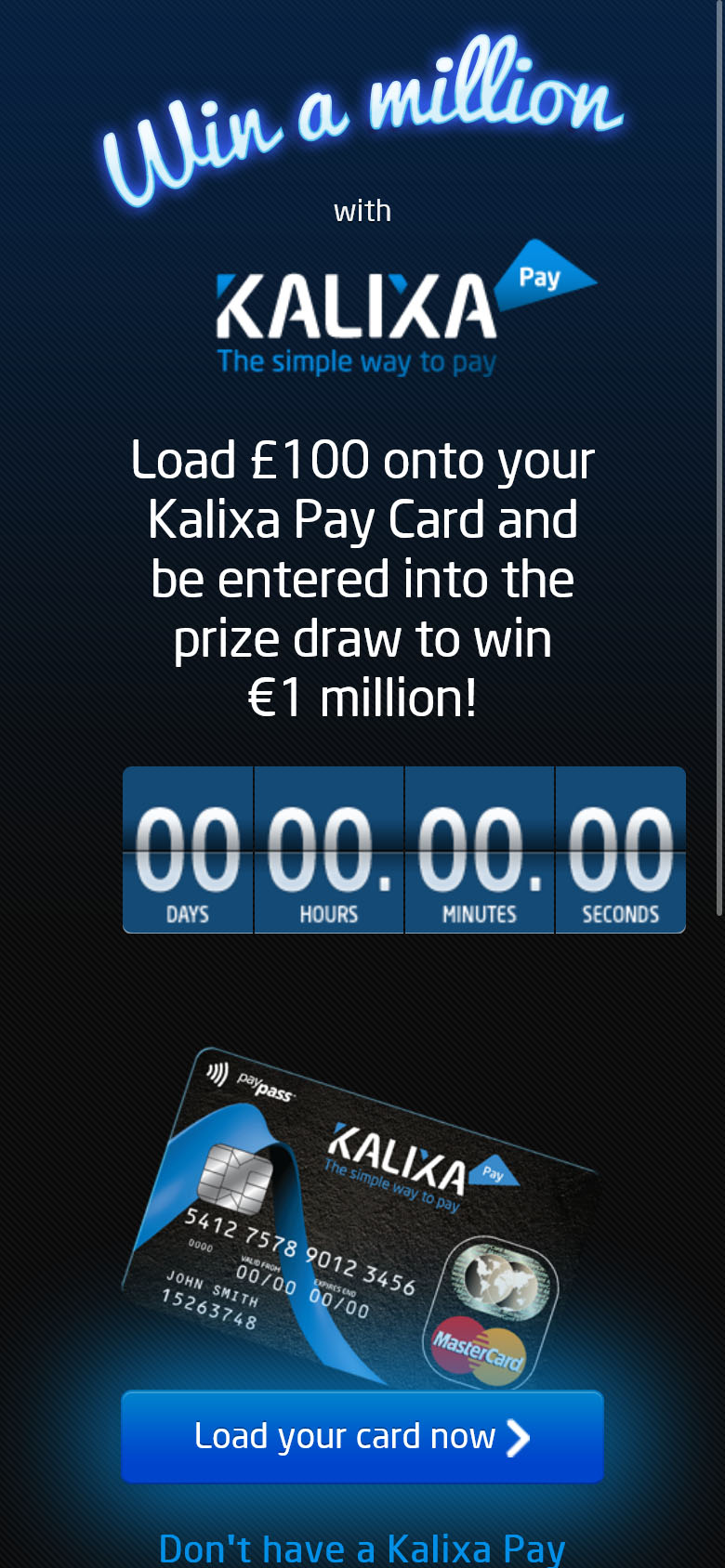Tap the Load your card now button
Screen dimensions: 725x1568
[x=362, y=1436]
